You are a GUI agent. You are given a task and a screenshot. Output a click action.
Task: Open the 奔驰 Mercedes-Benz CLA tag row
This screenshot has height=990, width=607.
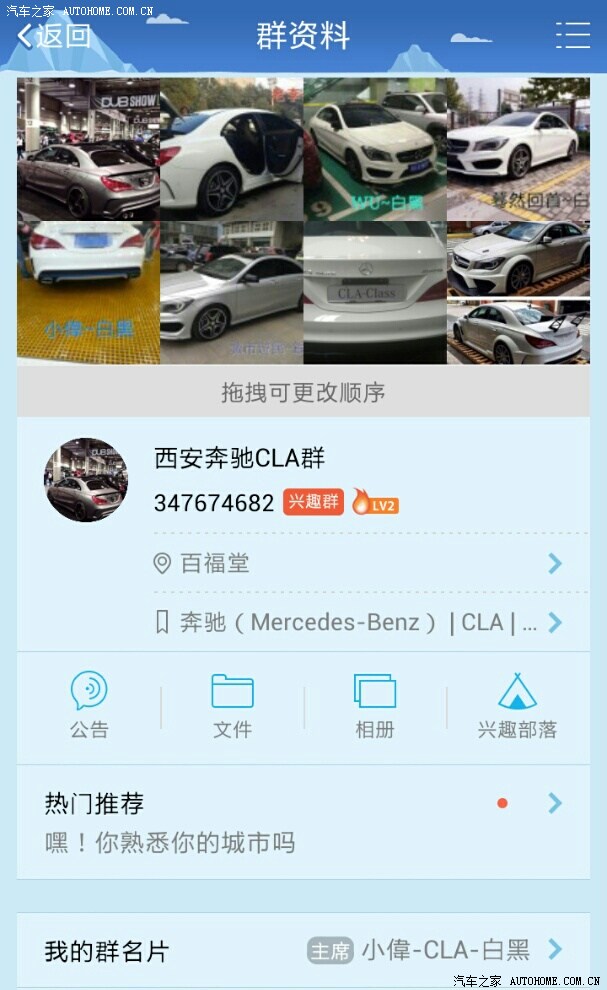coord(370,623)
